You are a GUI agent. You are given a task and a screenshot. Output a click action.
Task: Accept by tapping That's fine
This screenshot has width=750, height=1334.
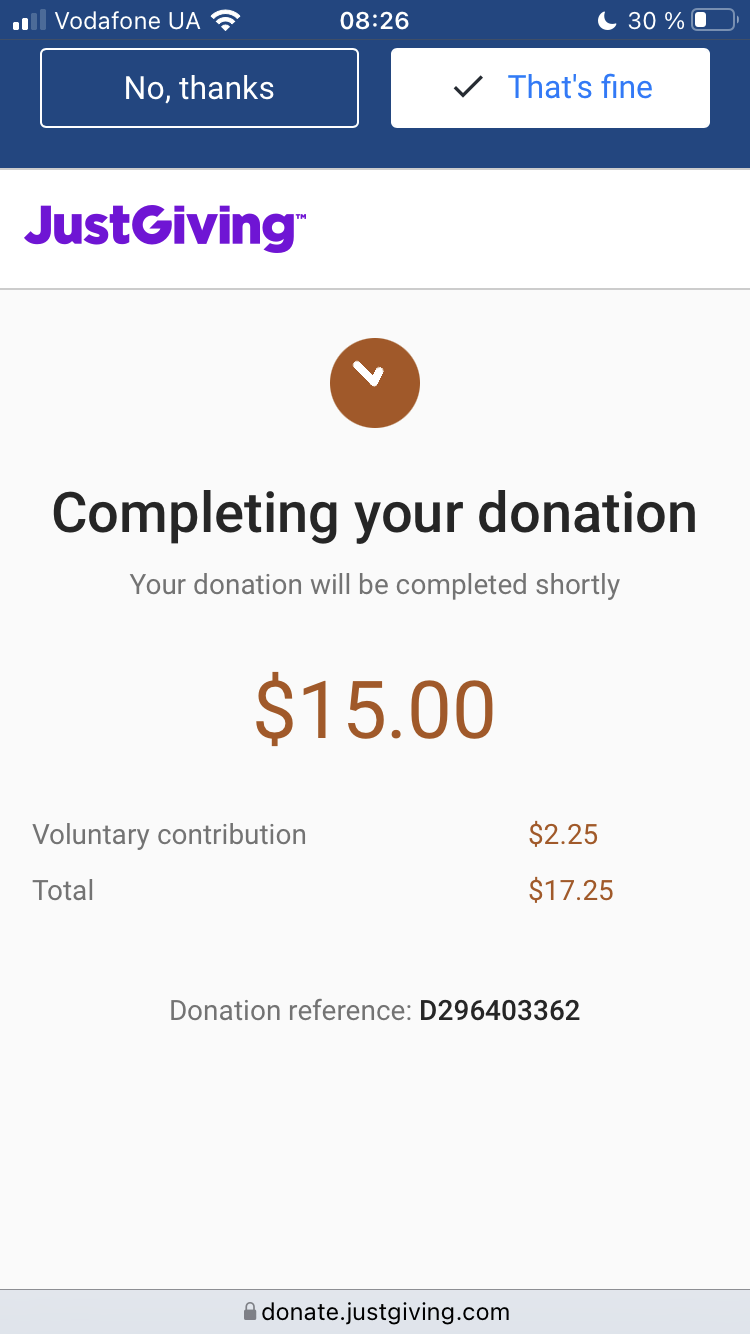pos(550,88)
